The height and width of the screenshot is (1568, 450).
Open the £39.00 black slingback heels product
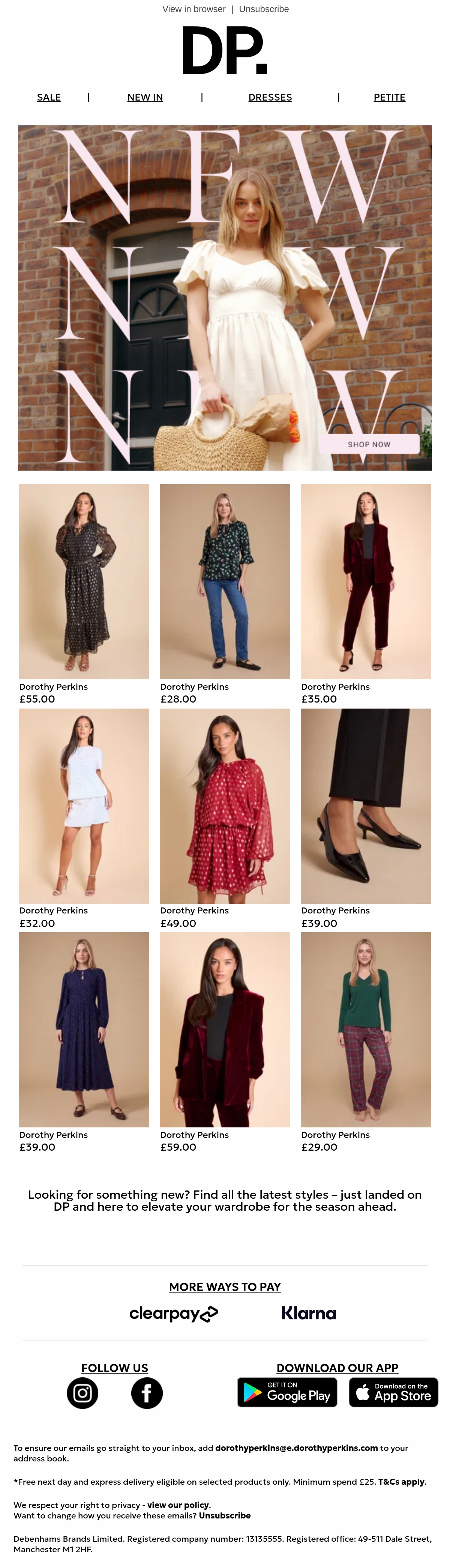click(x=366, y=805)
